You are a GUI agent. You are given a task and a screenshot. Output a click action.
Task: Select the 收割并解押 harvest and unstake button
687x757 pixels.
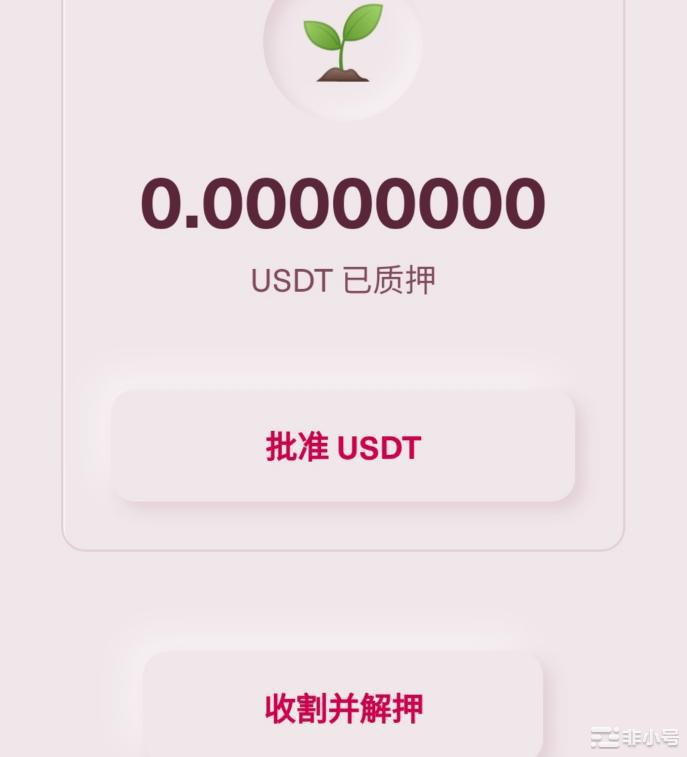point(343,707)
